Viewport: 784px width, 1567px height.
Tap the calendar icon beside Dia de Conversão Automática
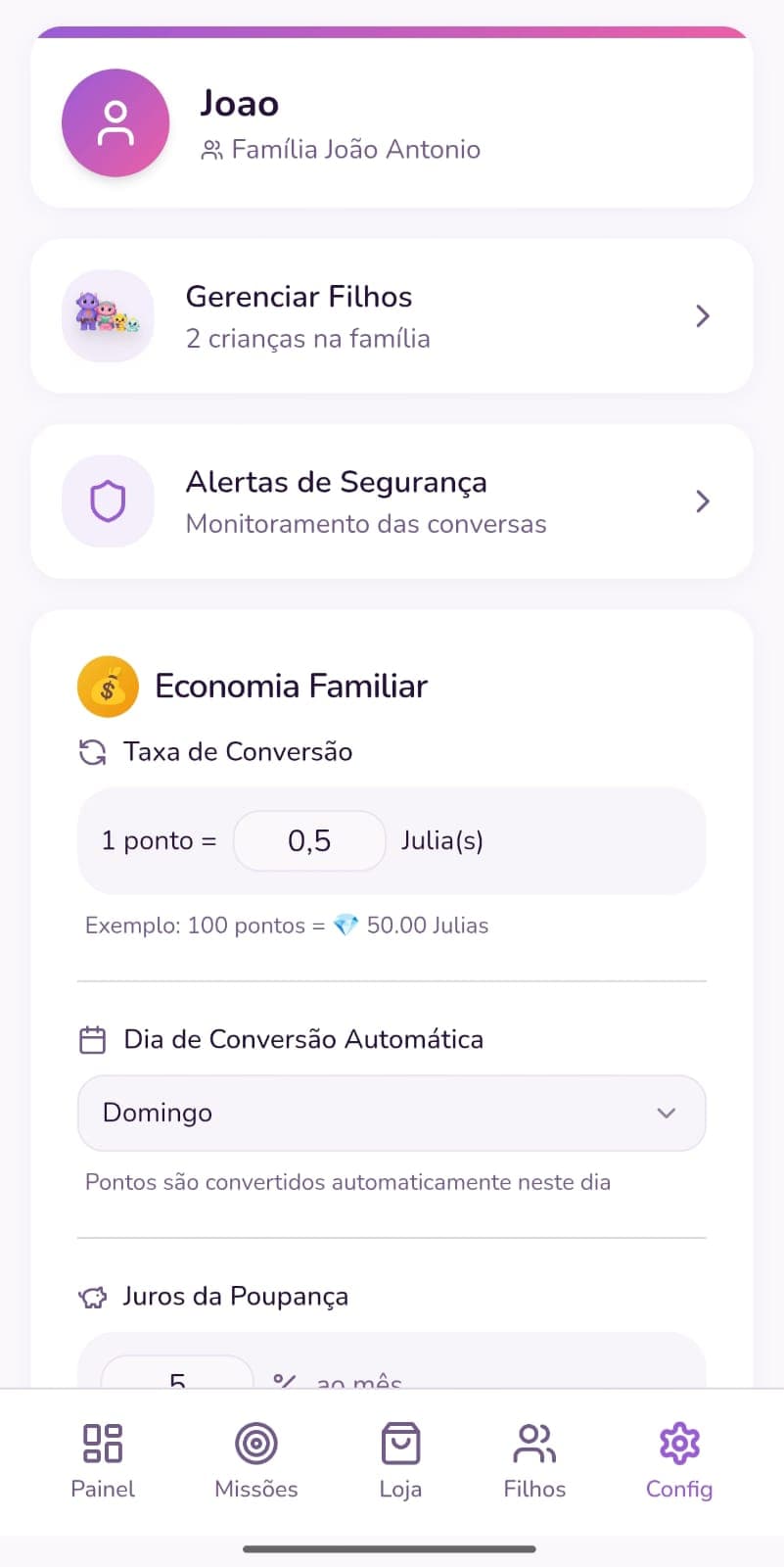coord(93,1039)
